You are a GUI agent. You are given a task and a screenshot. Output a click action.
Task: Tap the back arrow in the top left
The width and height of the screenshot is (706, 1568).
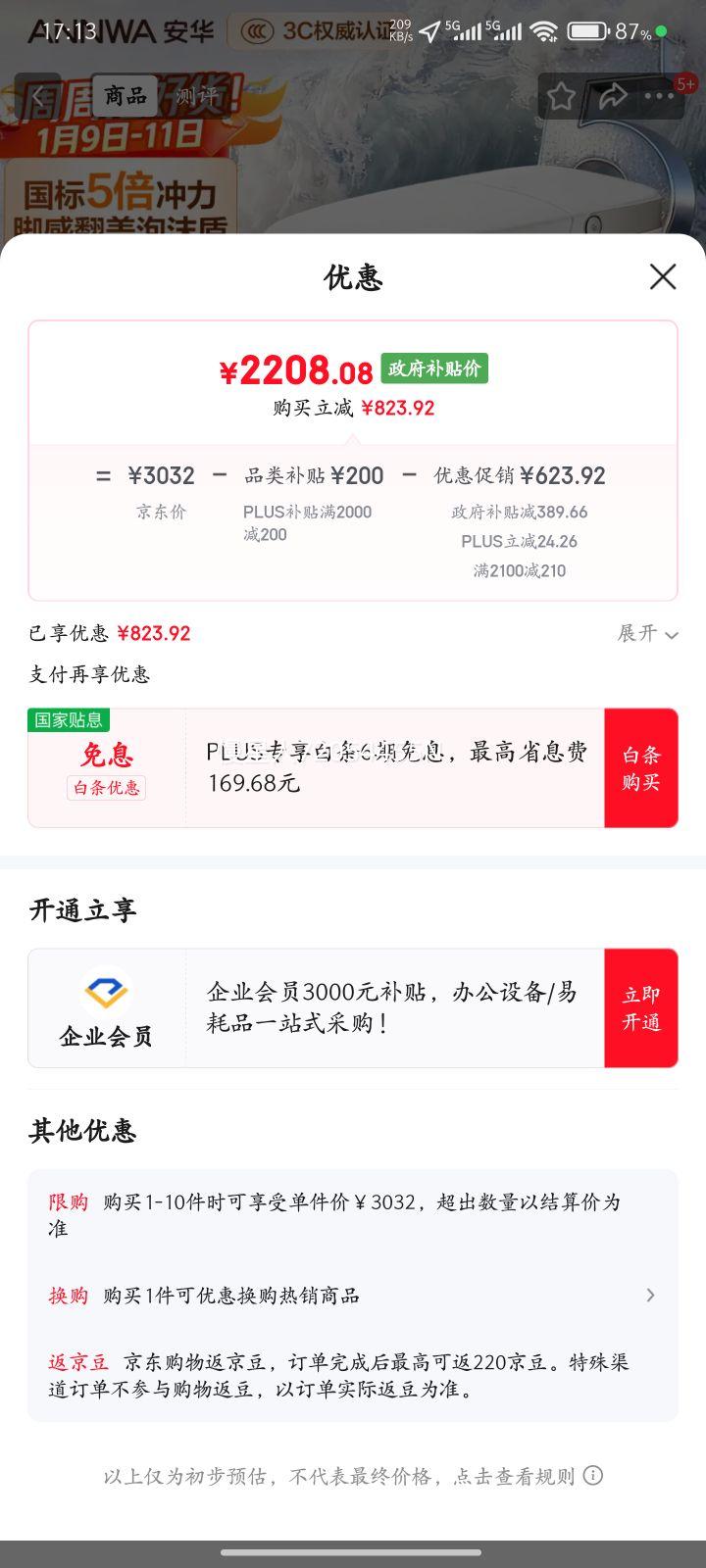coord(37,96)
